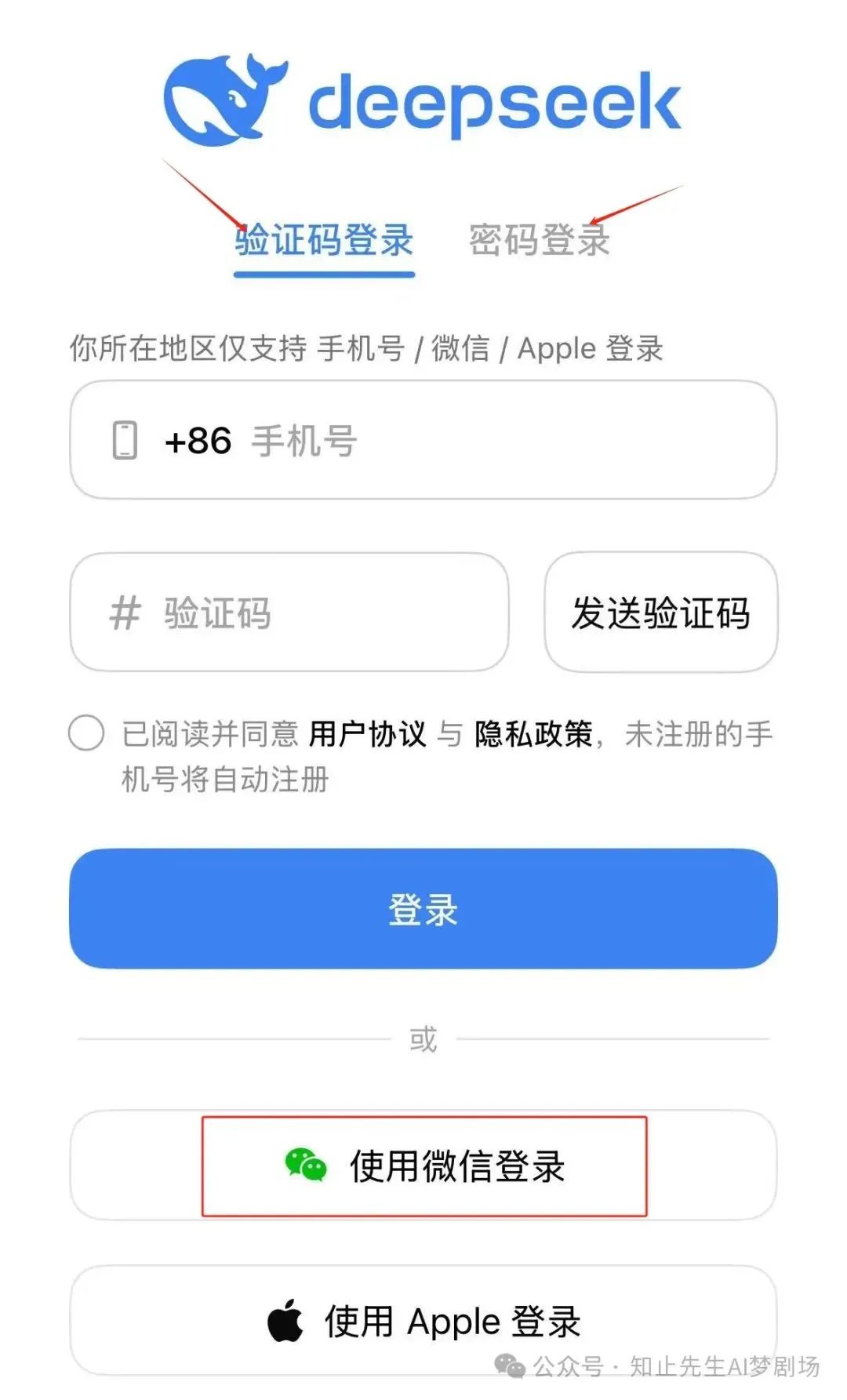Open the 隐私政策 link
Viewport: 847px width, 1400px height.
click(x=533, y=735)
